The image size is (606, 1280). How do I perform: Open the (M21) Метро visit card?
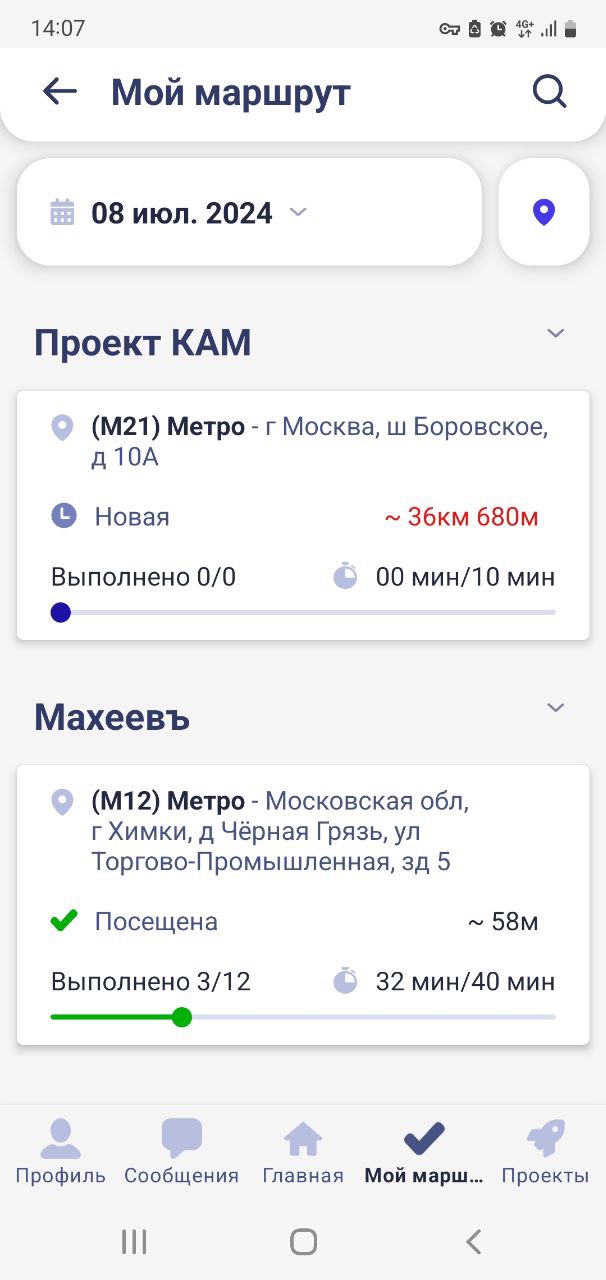[x=303, y=516]
